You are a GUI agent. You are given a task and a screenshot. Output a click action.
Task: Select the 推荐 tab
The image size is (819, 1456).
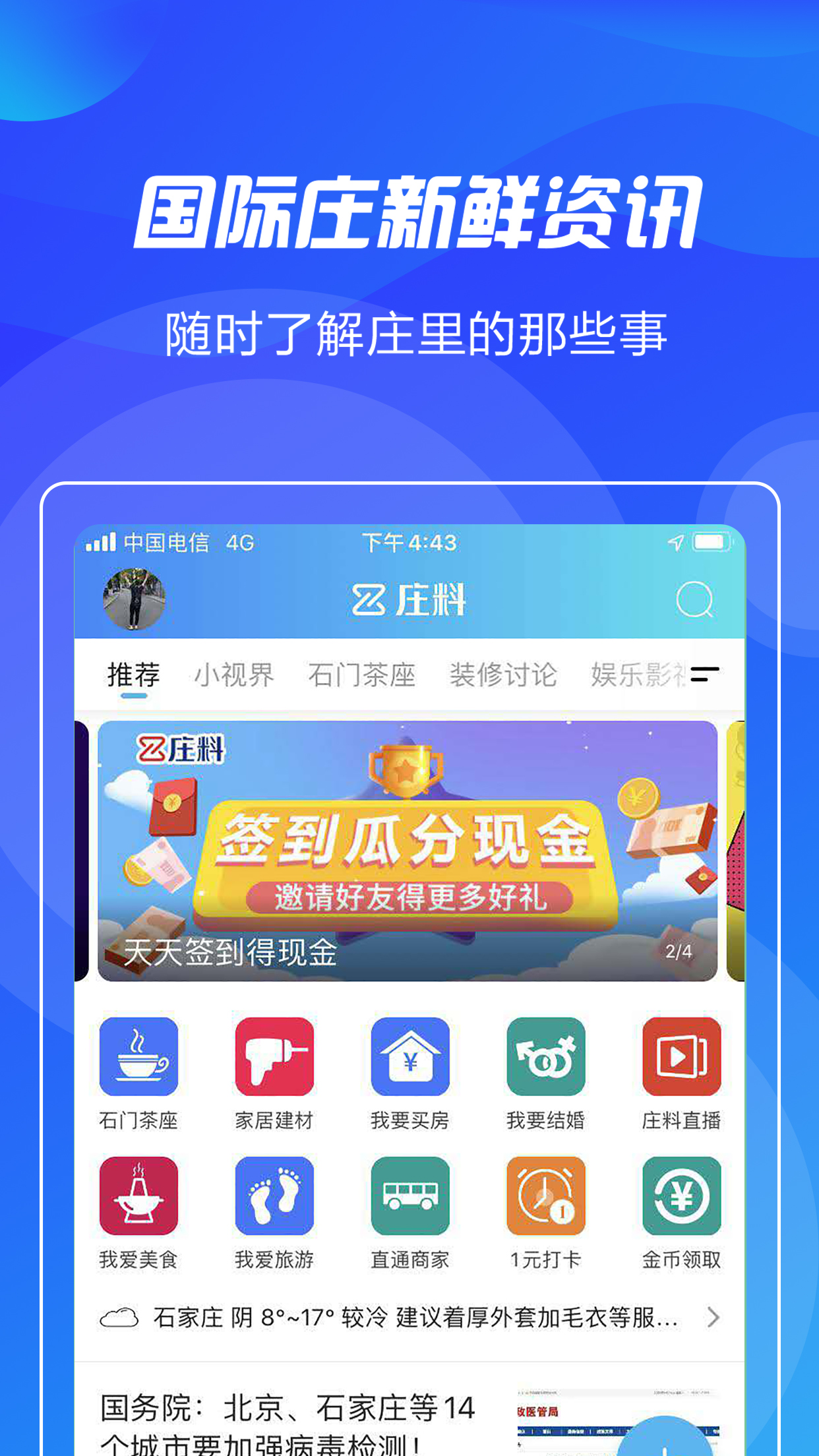click(x=134, y=673)
